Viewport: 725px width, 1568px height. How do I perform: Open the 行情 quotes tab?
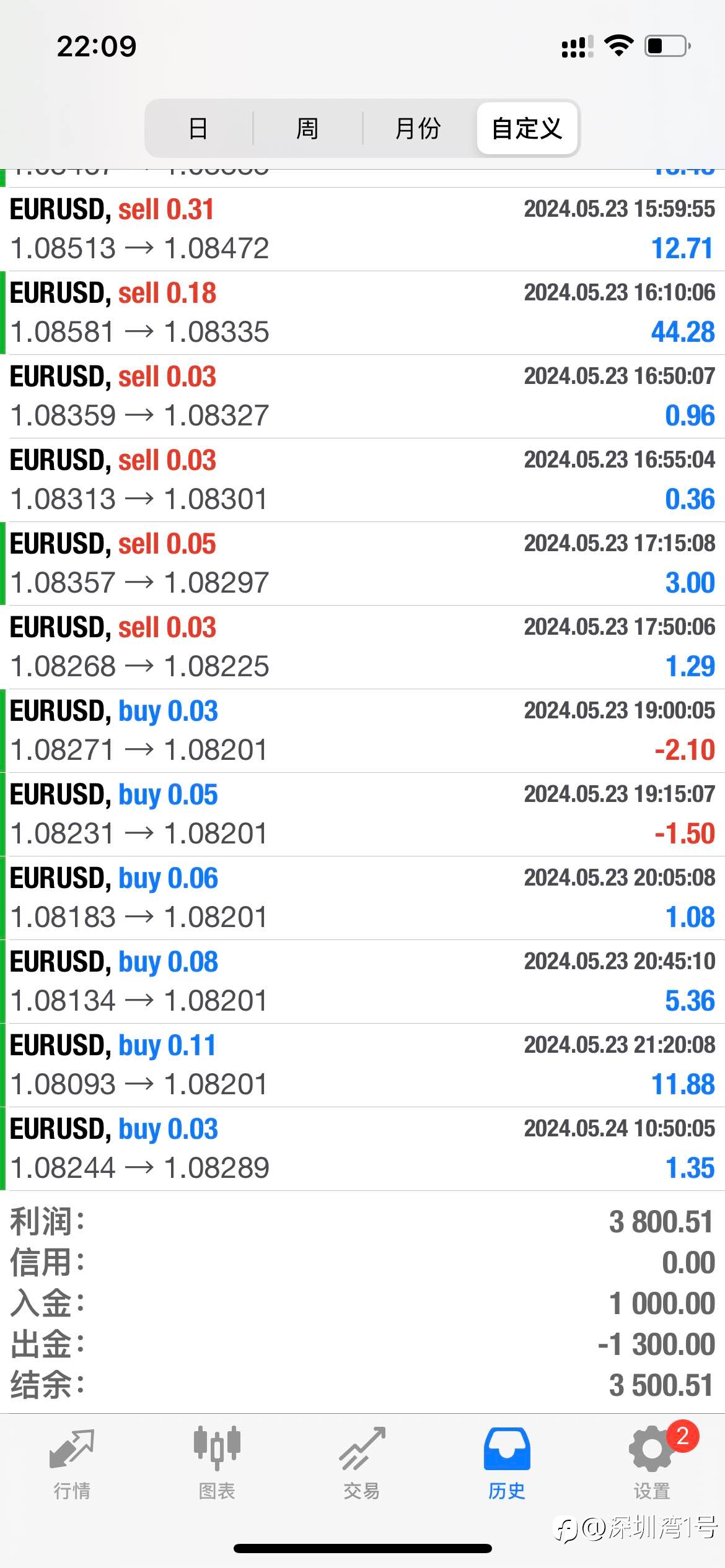click(x=72, y=1464)
